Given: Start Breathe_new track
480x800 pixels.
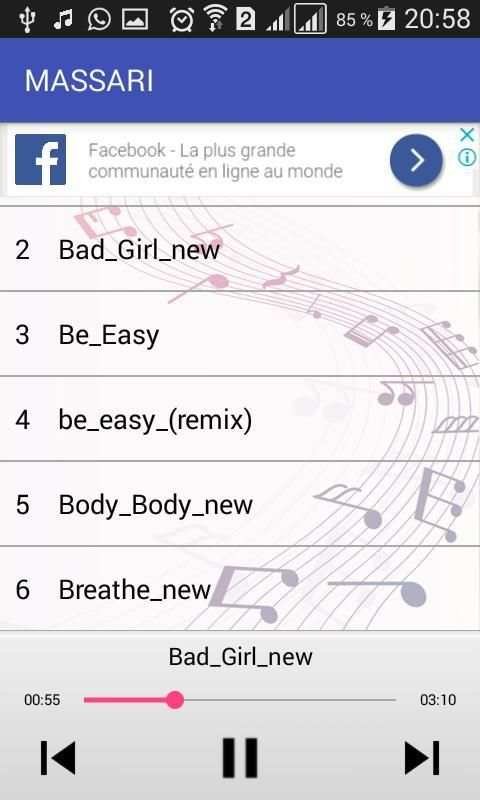Looking at the screenshot, I should tap(240, 589).
